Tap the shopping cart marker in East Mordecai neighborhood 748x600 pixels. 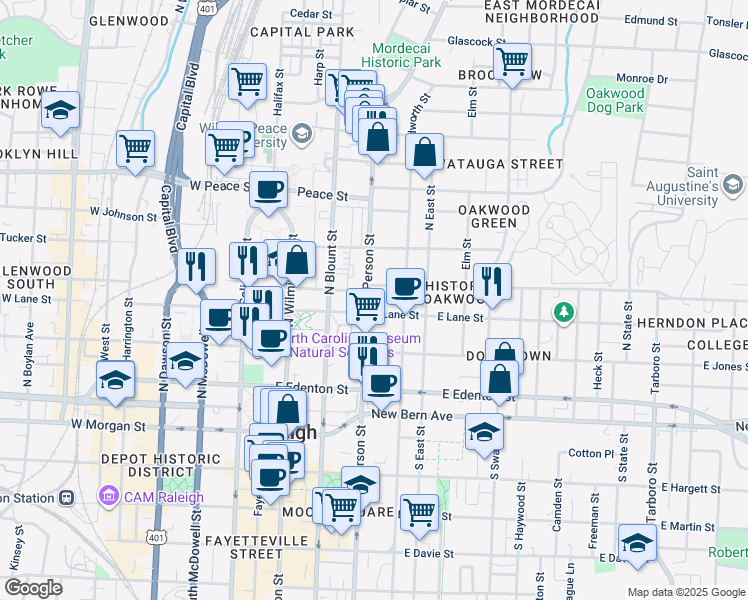[x=512, y=65]
